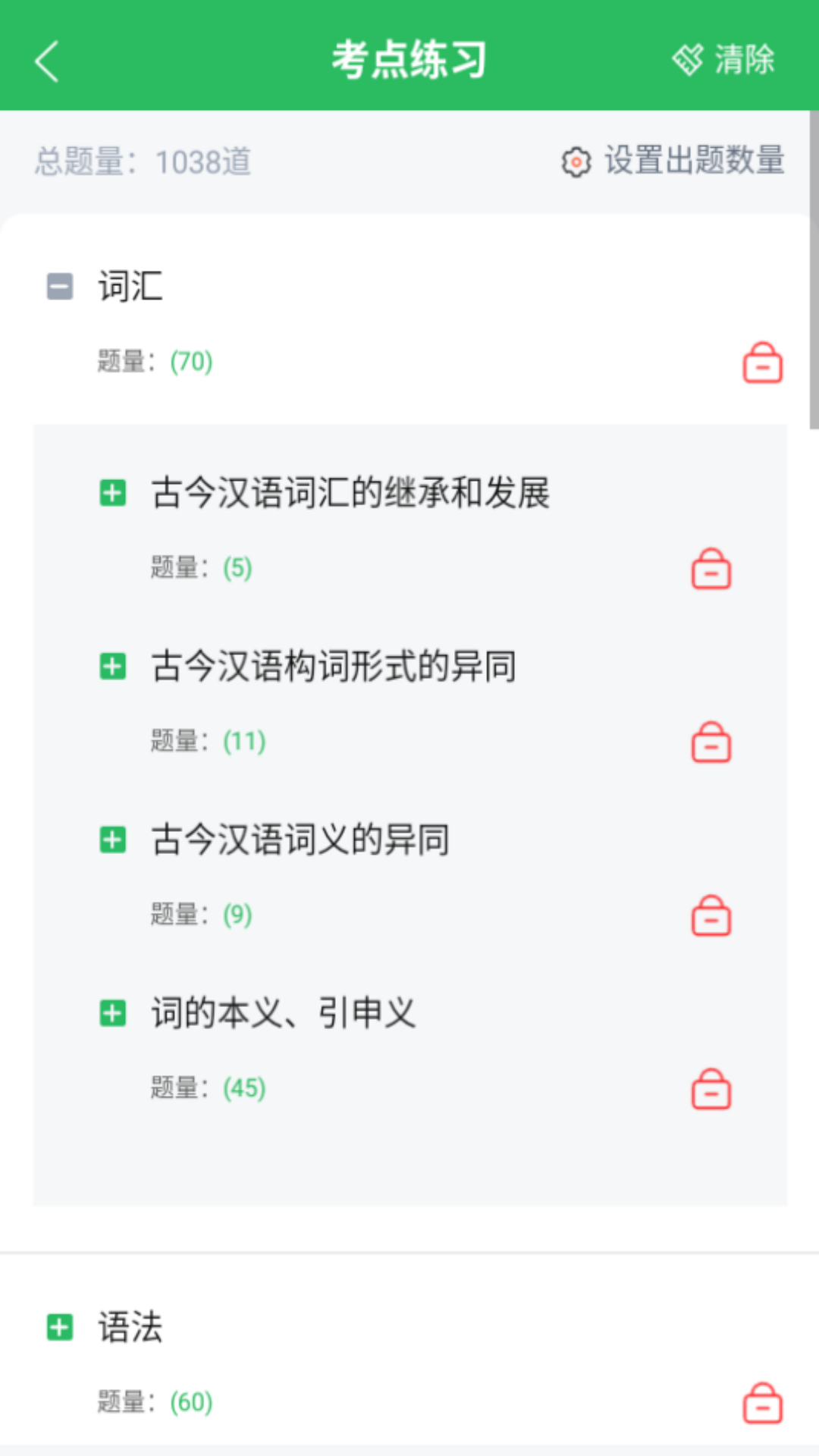Expand the 古今汉语词汇的继承和发展 topic
Screen dimensions: 819x1456
[x=114, y=493]
